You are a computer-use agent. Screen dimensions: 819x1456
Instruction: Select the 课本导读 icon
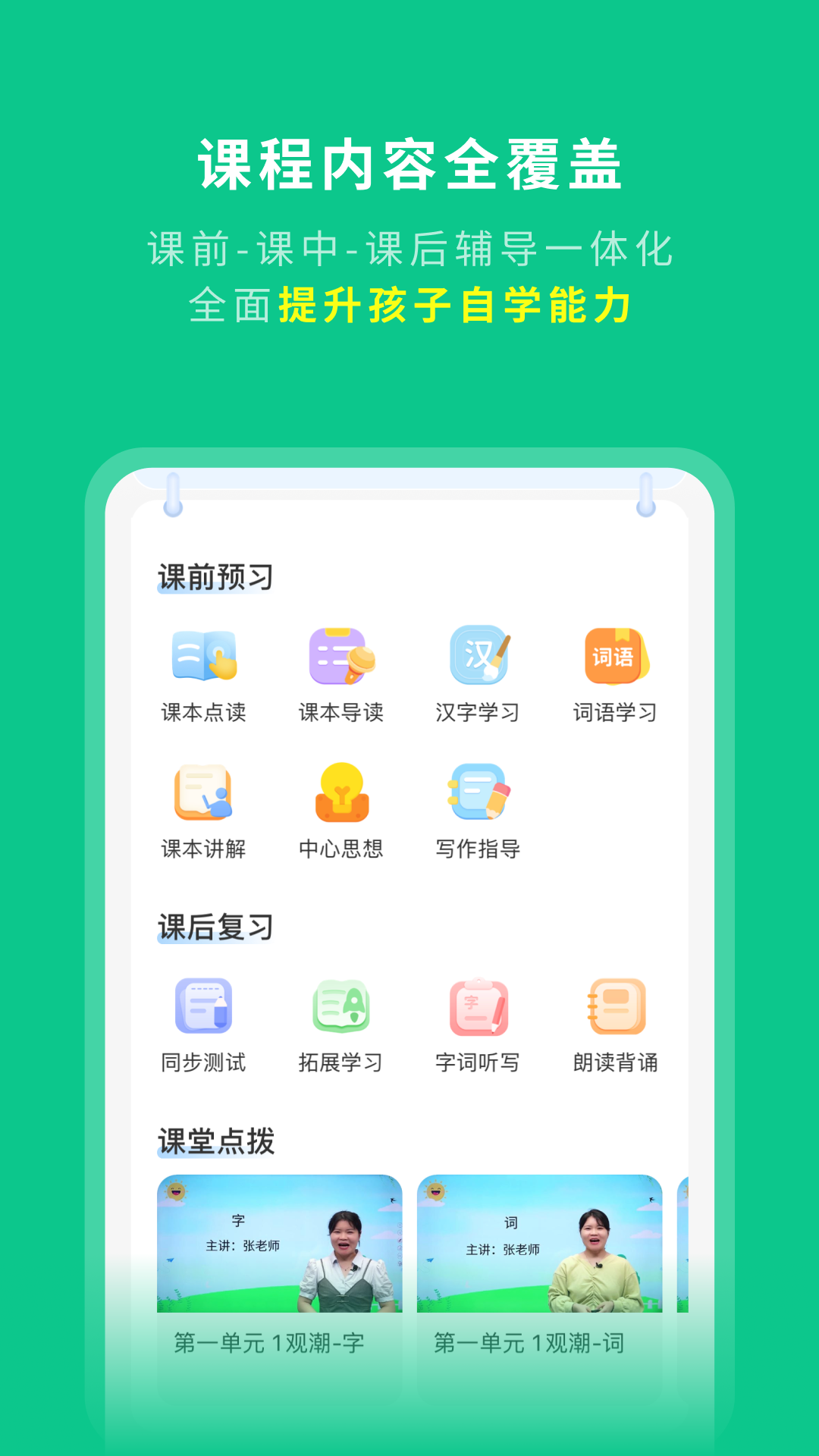click(341, 667)
